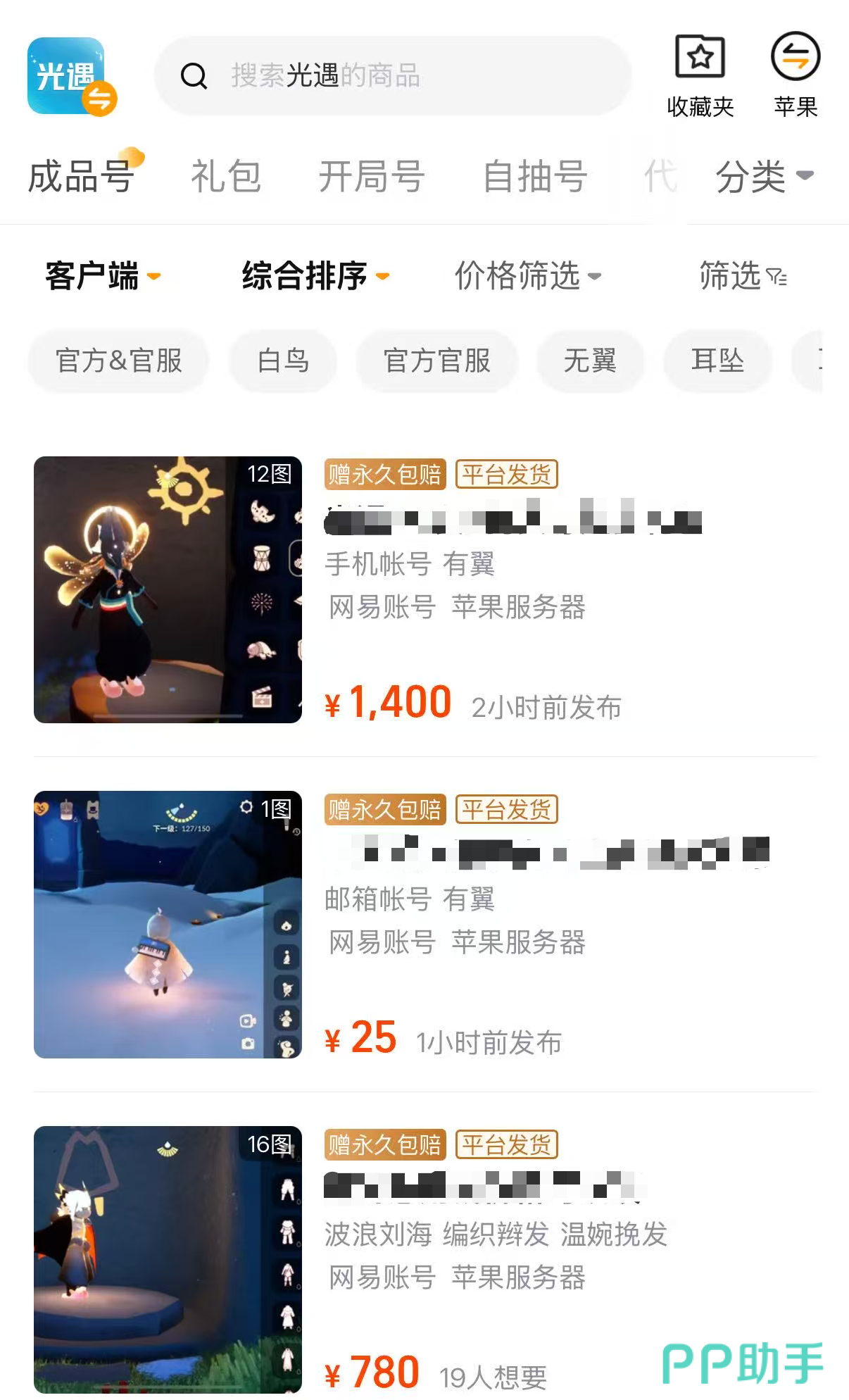Filter by the 白鸟 chip
849x1400 pixels.
(x=283, y=361)
